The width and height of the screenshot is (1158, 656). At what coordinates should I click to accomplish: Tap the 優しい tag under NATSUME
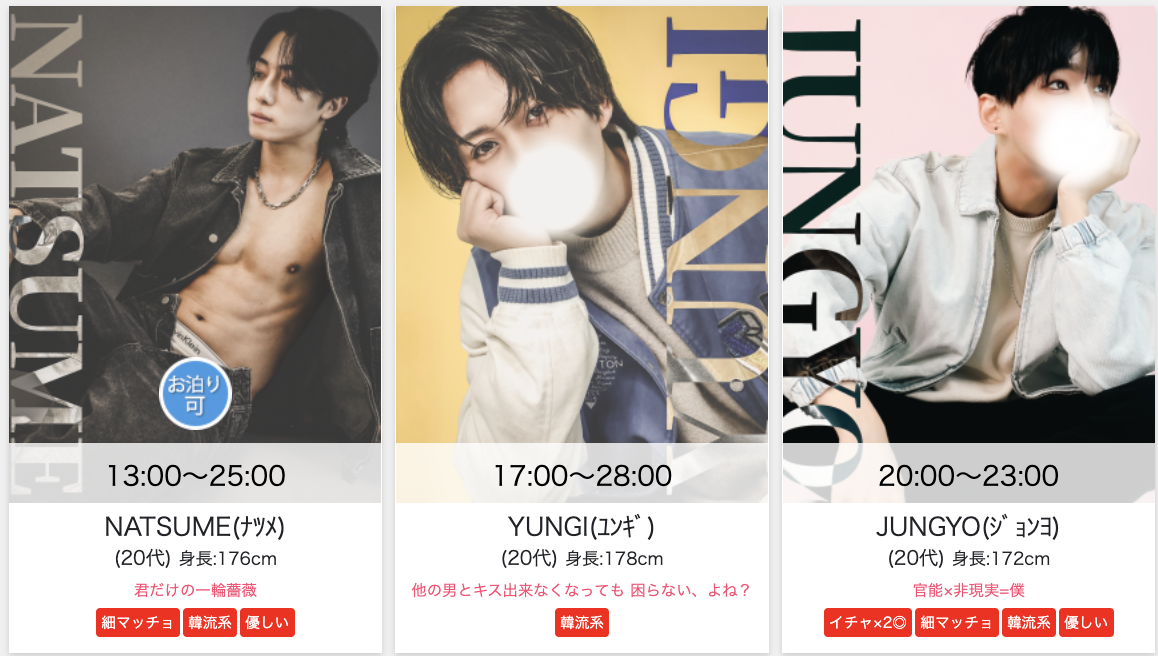point(266,622)
